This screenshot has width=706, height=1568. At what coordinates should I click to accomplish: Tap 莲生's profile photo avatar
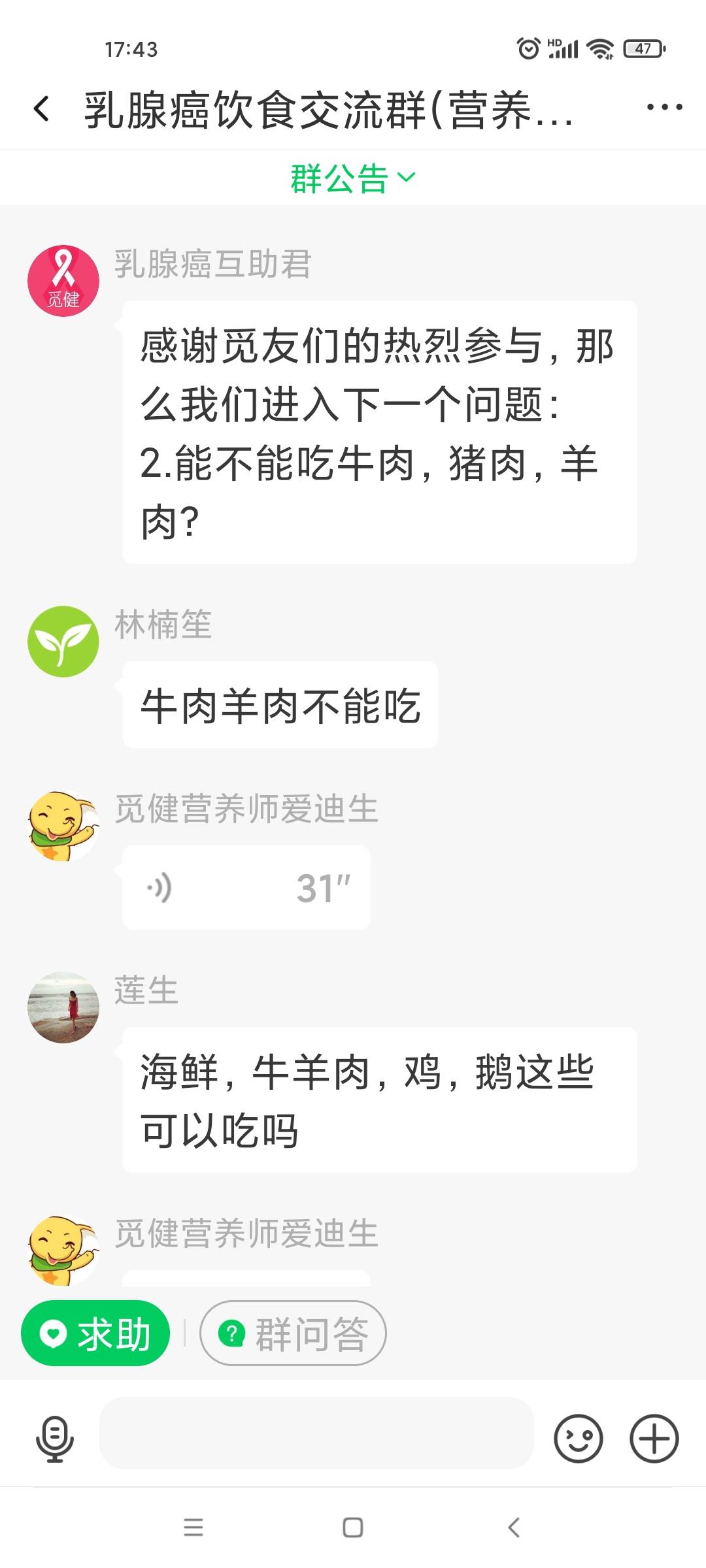(x=63, y=1006)
